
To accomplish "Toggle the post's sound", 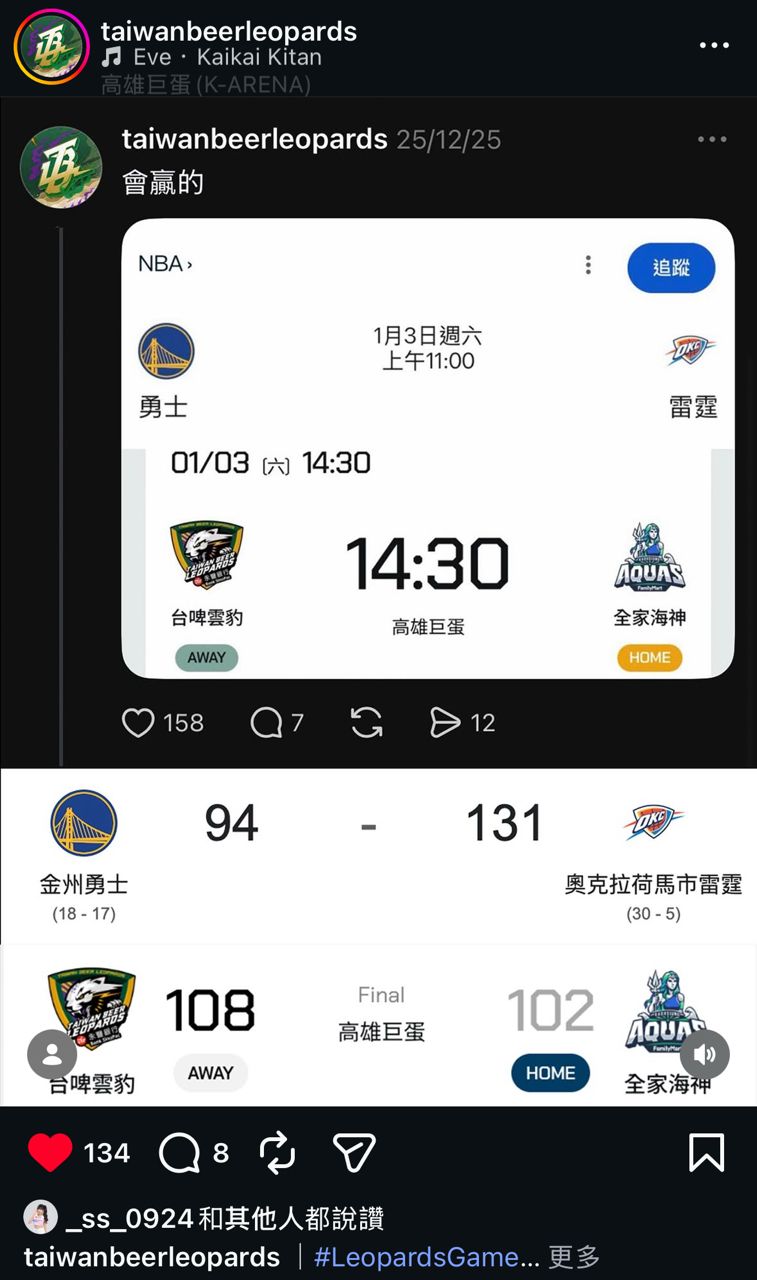I will [x=705, y=1053].
